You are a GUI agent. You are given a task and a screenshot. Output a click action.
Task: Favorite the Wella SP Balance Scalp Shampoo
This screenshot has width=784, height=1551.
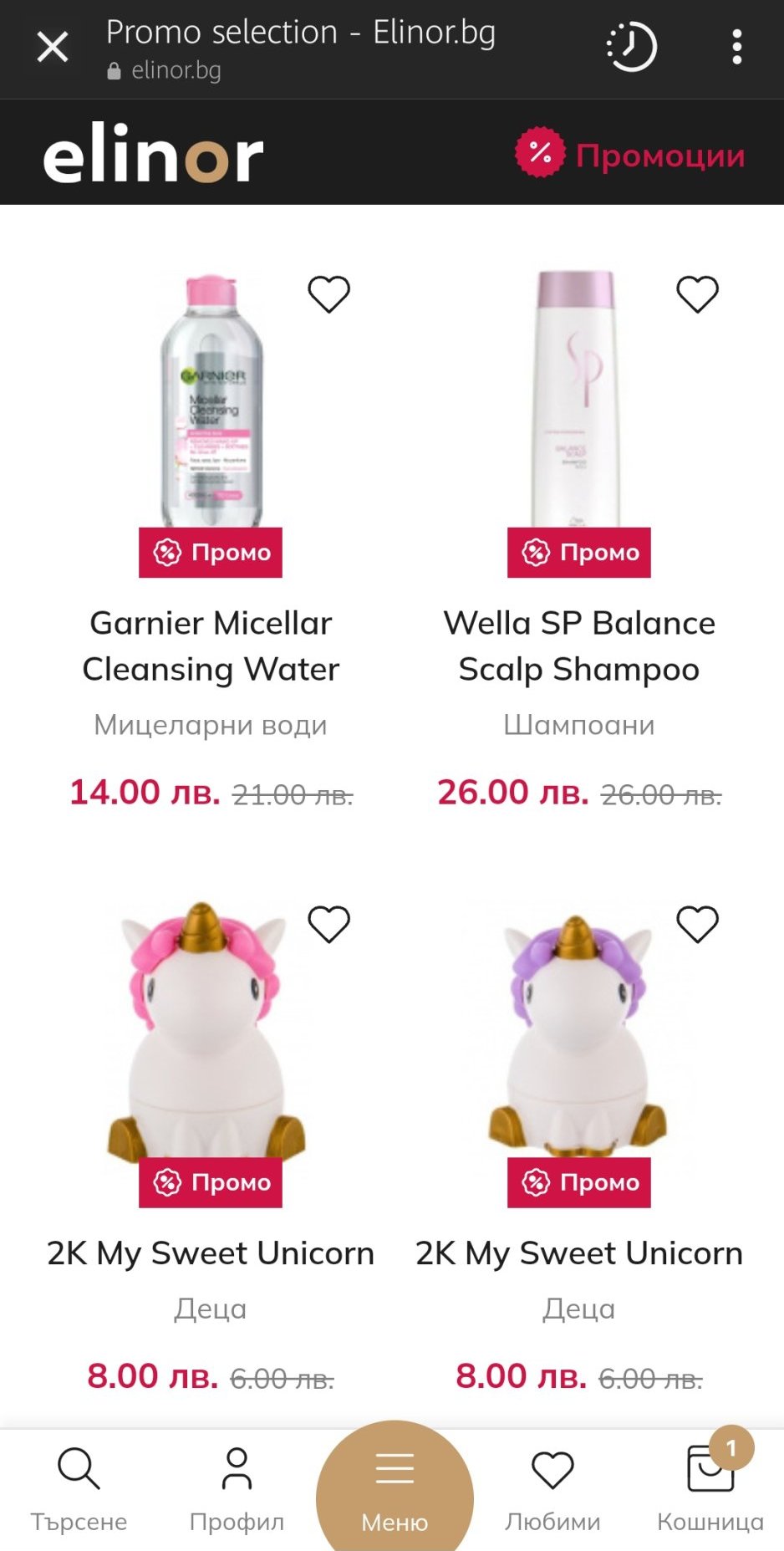697,294
